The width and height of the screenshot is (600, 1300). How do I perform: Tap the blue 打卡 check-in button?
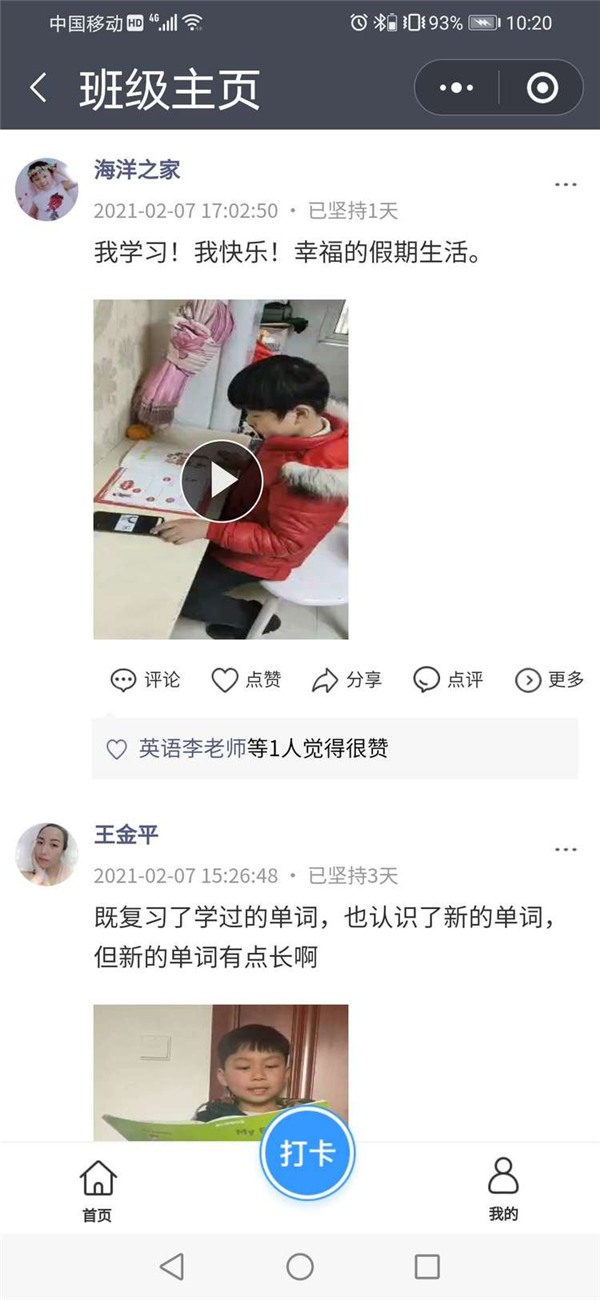pos(307,1152)
